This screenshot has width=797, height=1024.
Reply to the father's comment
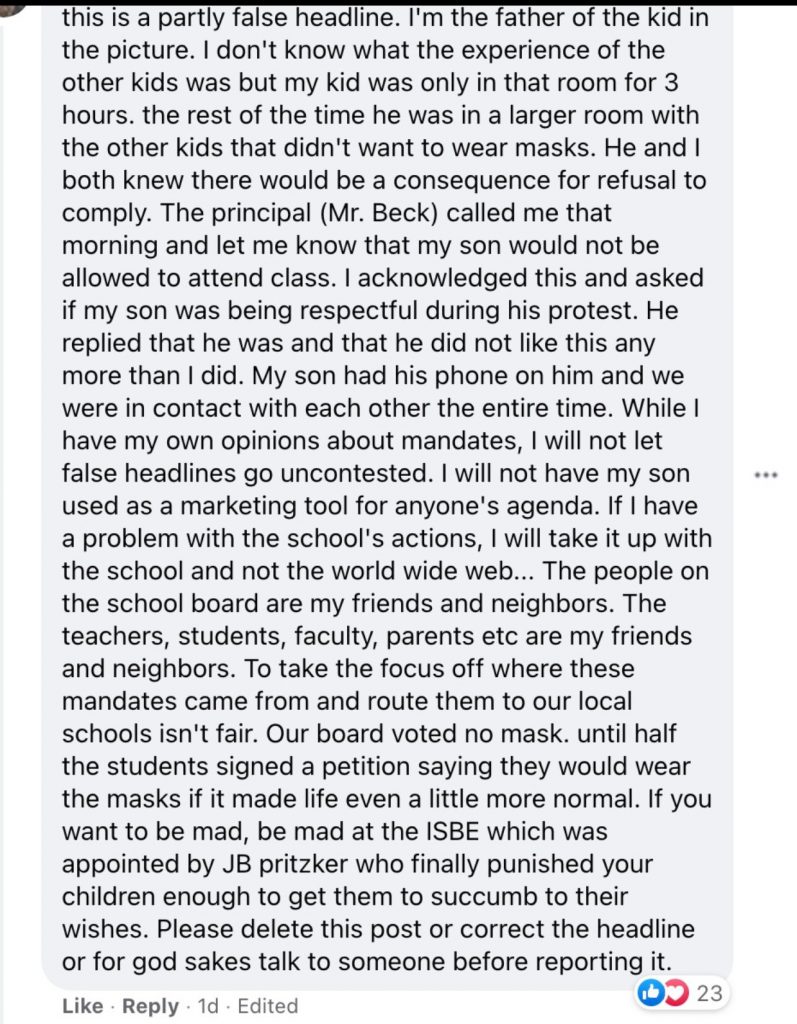click(150, 1006)
